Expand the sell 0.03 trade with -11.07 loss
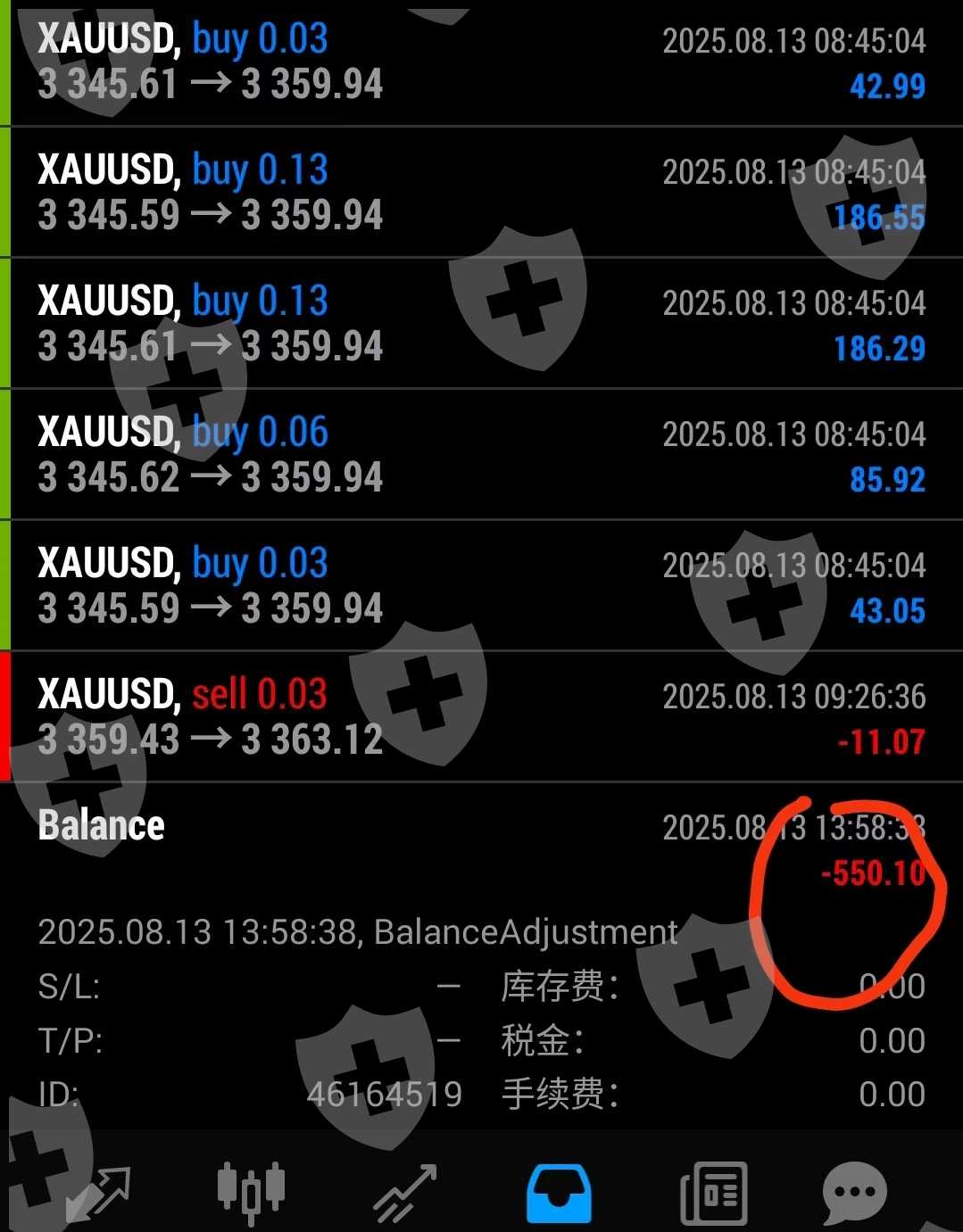963x1232 pixels. [482, 717]
